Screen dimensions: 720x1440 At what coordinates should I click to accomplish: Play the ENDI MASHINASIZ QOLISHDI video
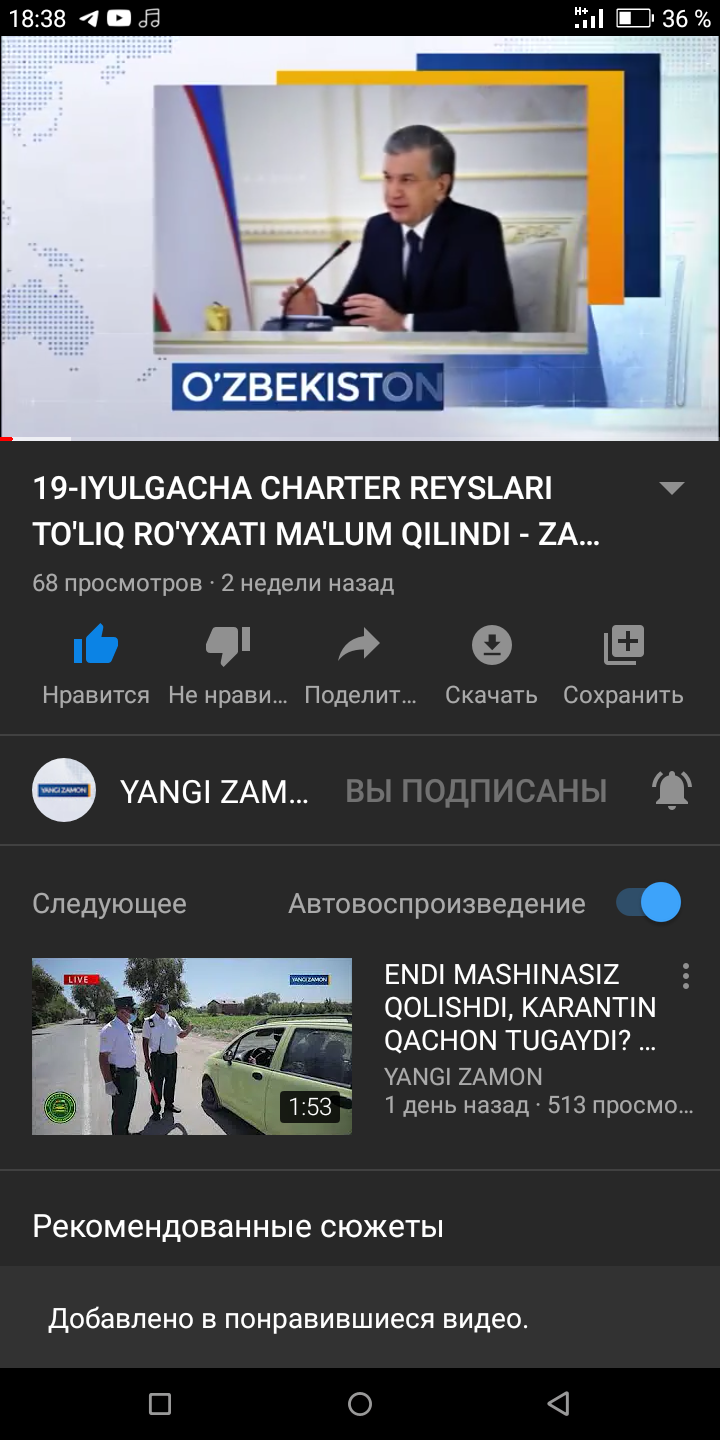pos(192,1046)
